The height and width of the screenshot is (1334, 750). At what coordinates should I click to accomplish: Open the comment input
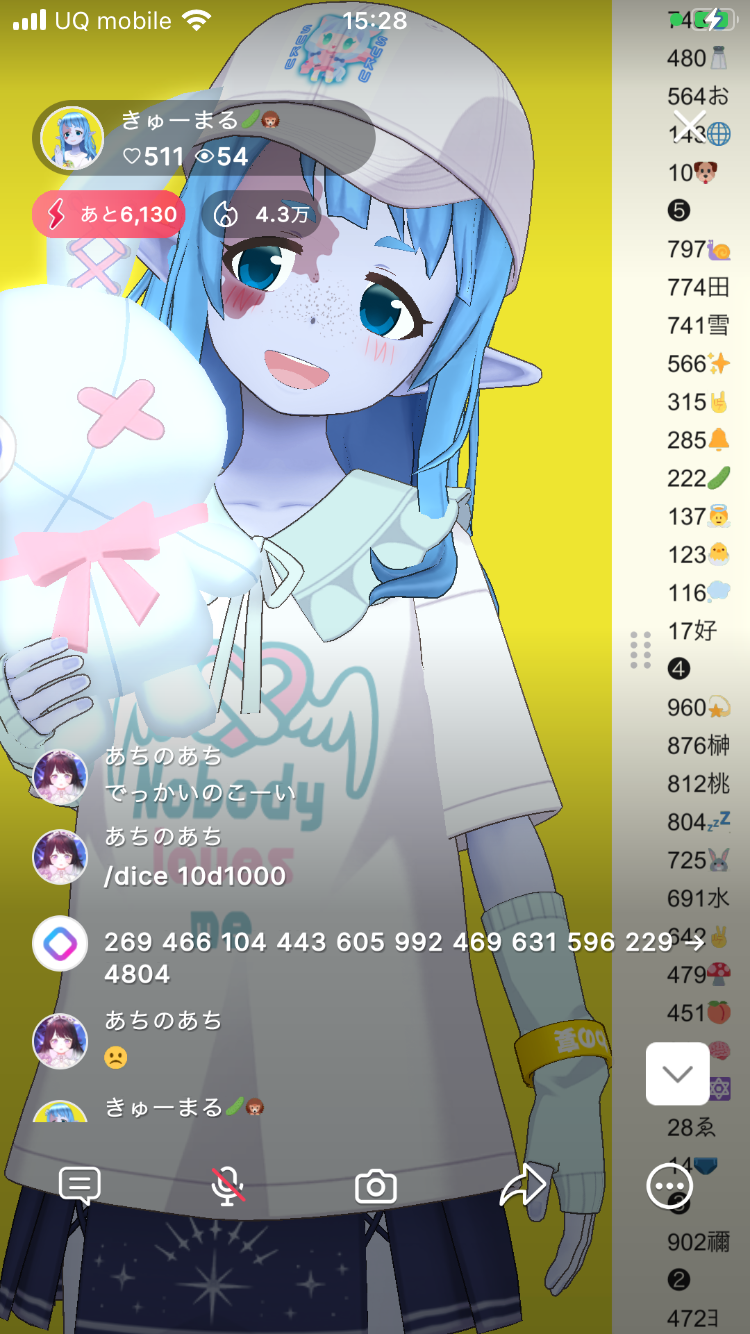tap(80, 1186)
